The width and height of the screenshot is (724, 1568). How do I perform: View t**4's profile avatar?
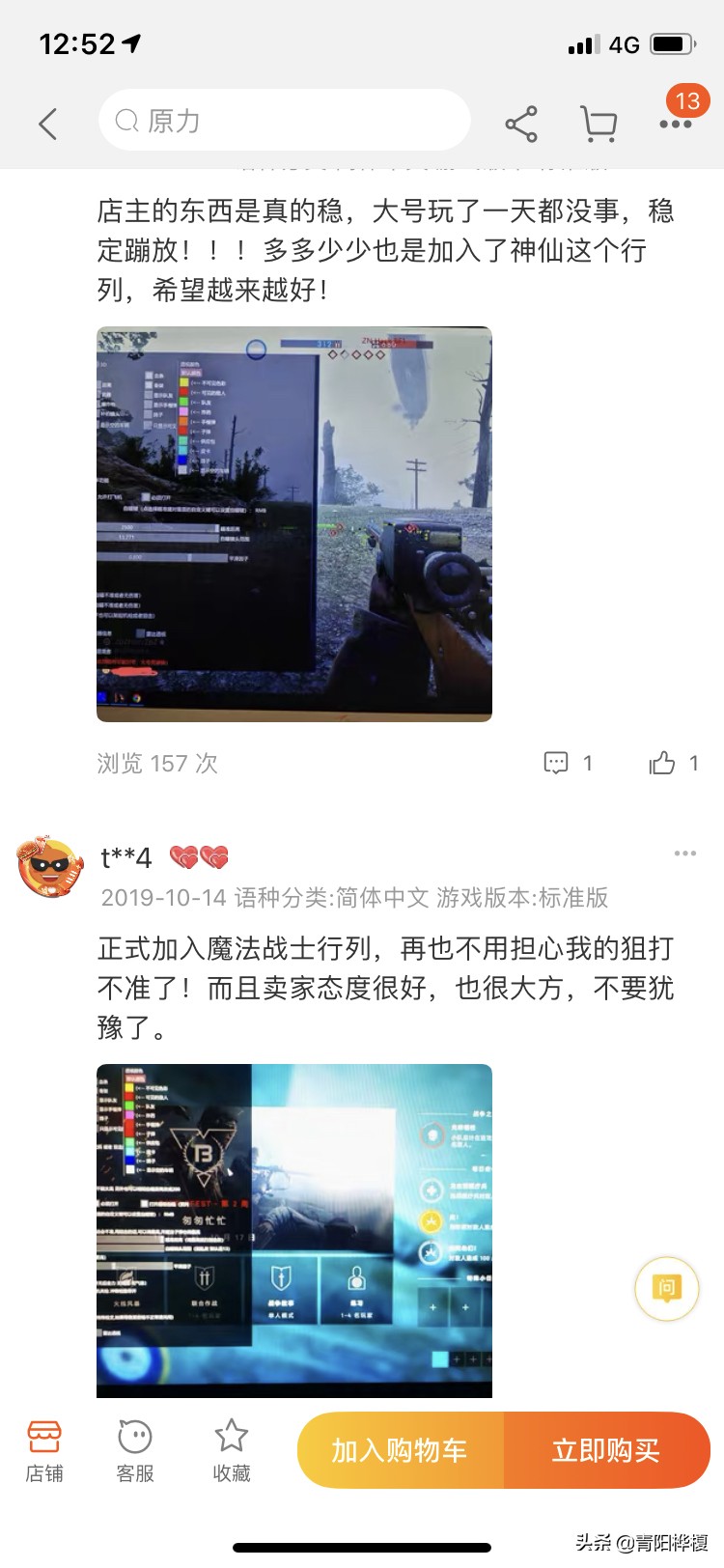pyautogui.click(x=50, y=867)
